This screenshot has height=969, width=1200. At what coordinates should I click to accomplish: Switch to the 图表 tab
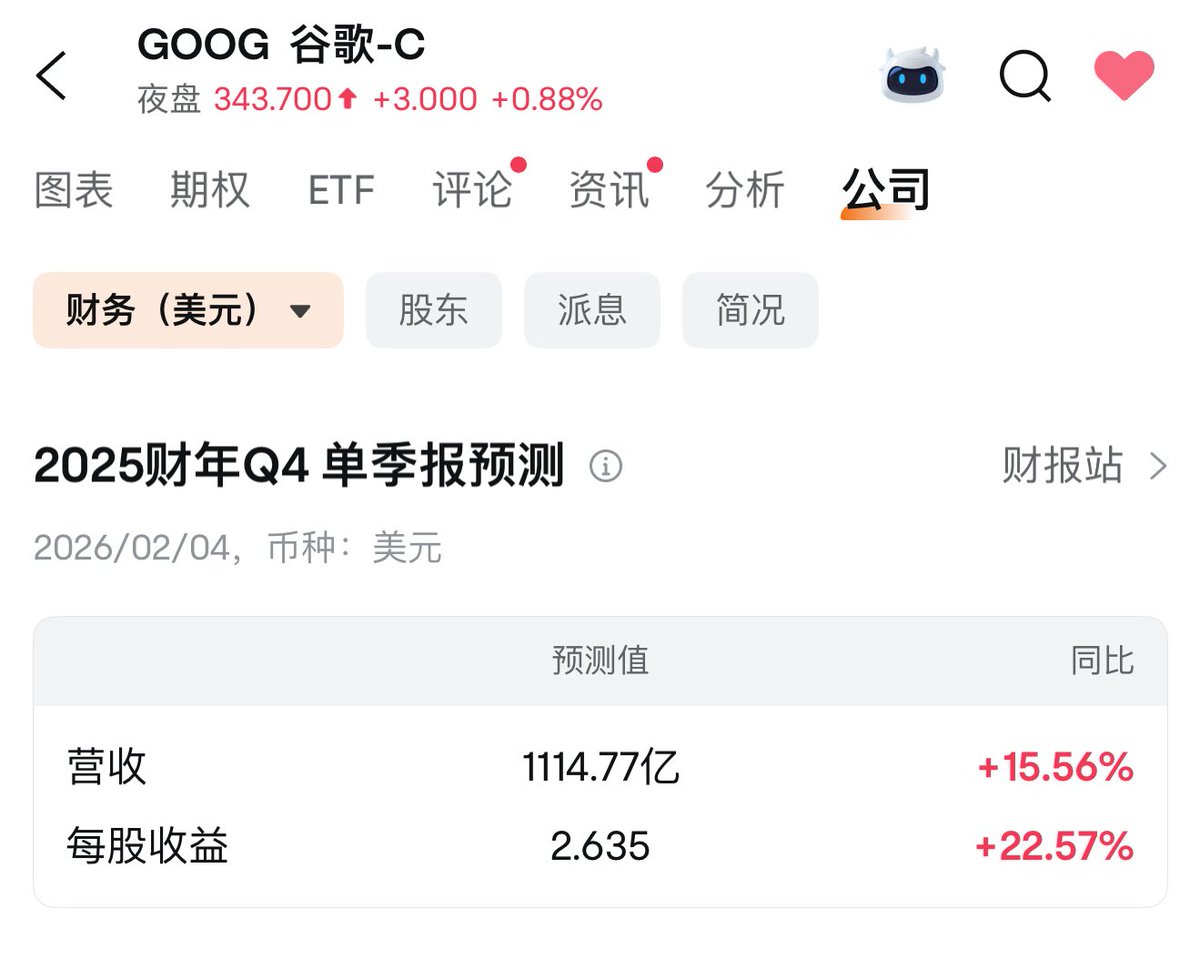[74, 189]
